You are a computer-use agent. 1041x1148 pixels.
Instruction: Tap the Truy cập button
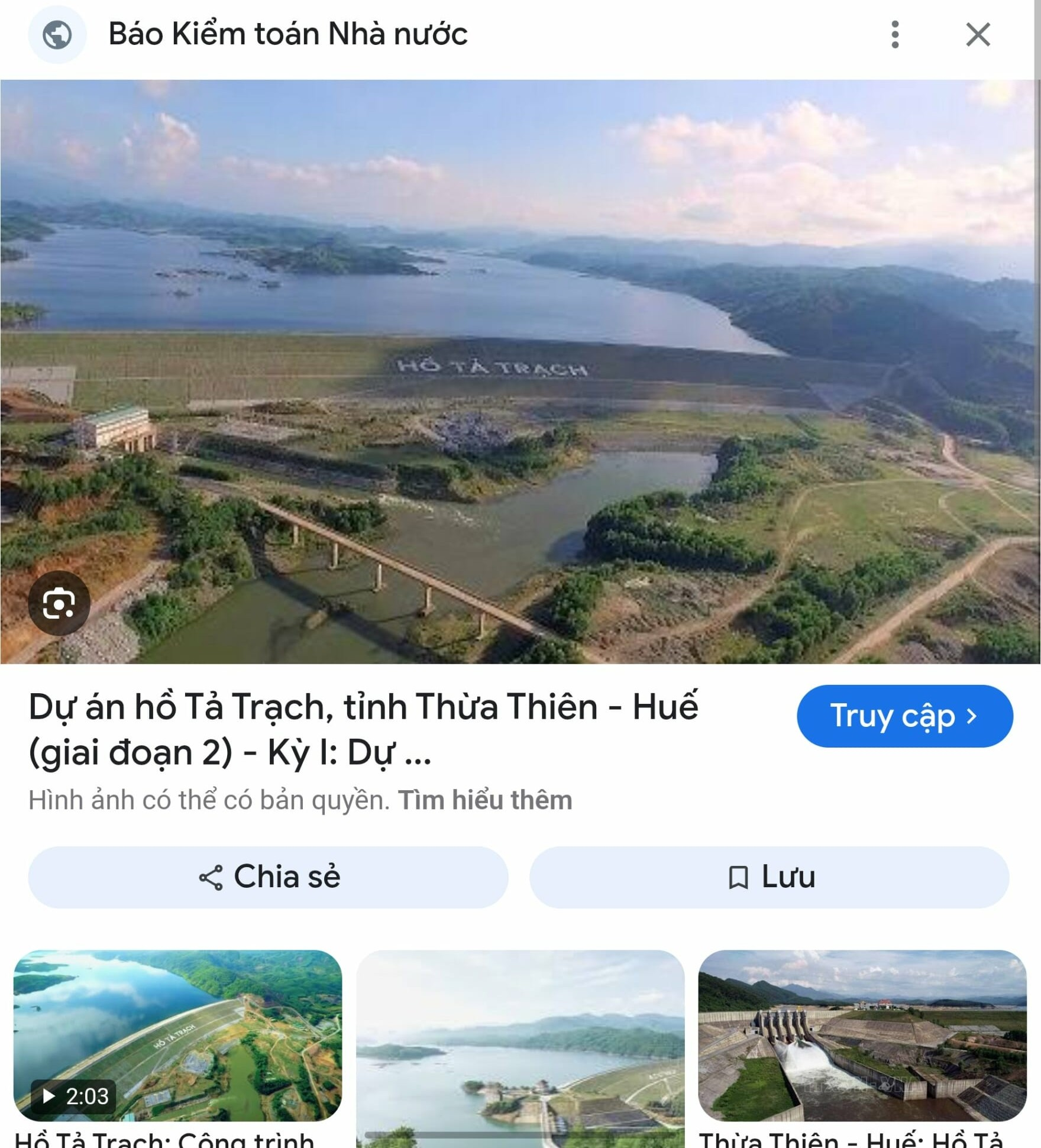[x=904, y=716]
